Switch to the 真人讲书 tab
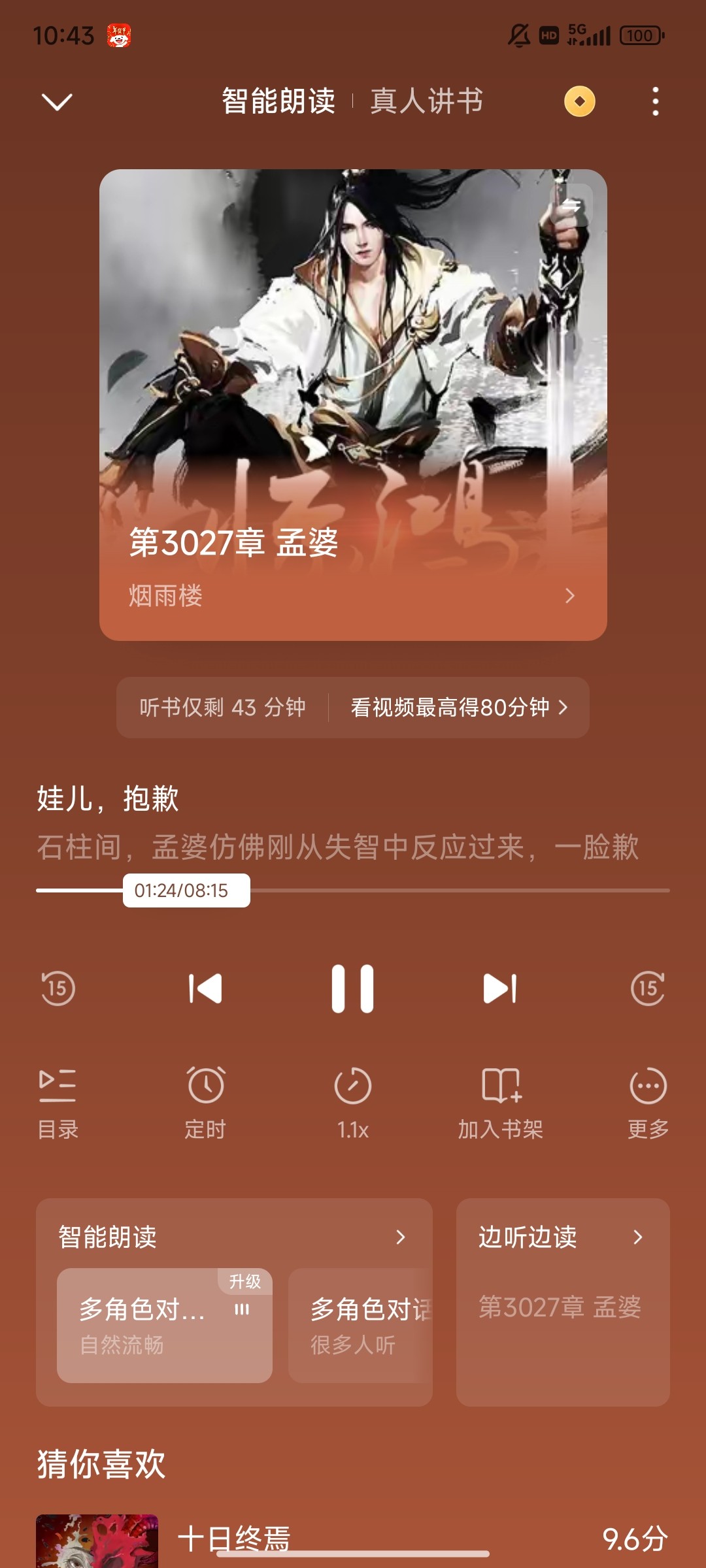This screenshot has width=706, height=1568. (426, 101)
